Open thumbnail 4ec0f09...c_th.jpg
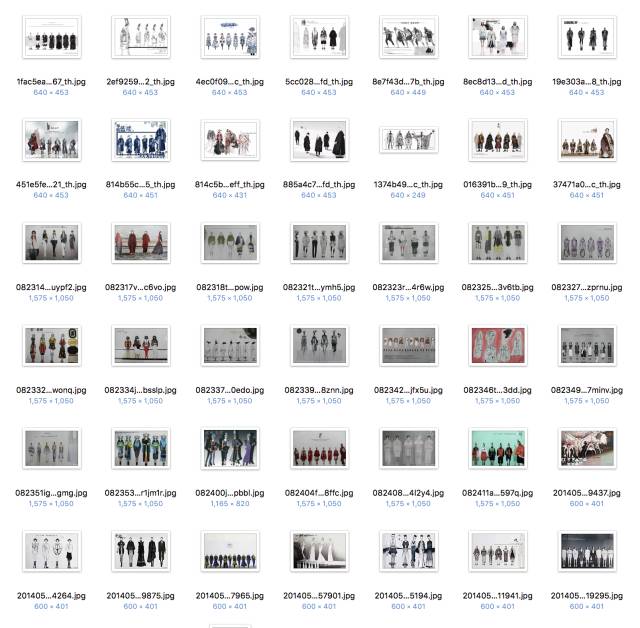Screen dimensions: 640x628 pos(230,38)
